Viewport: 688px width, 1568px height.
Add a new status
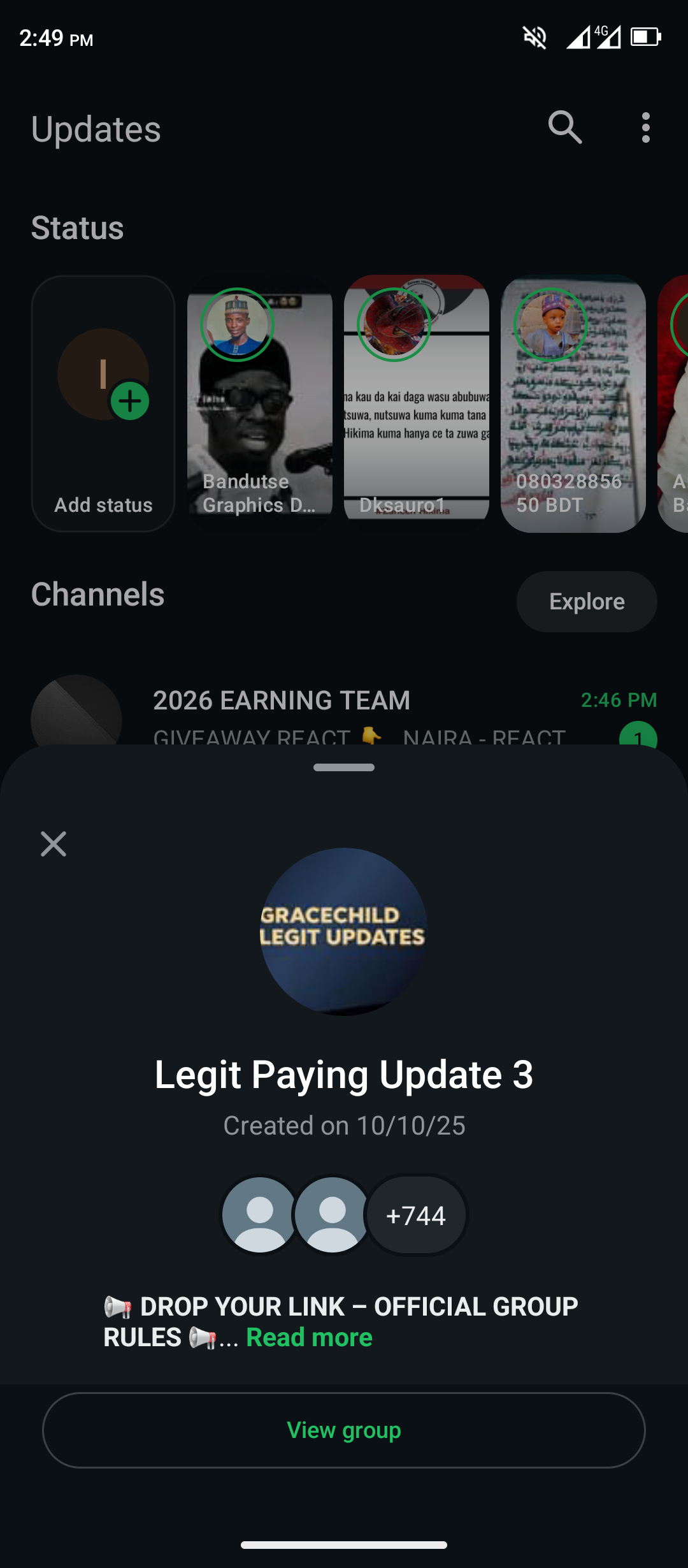click(103, 403)
